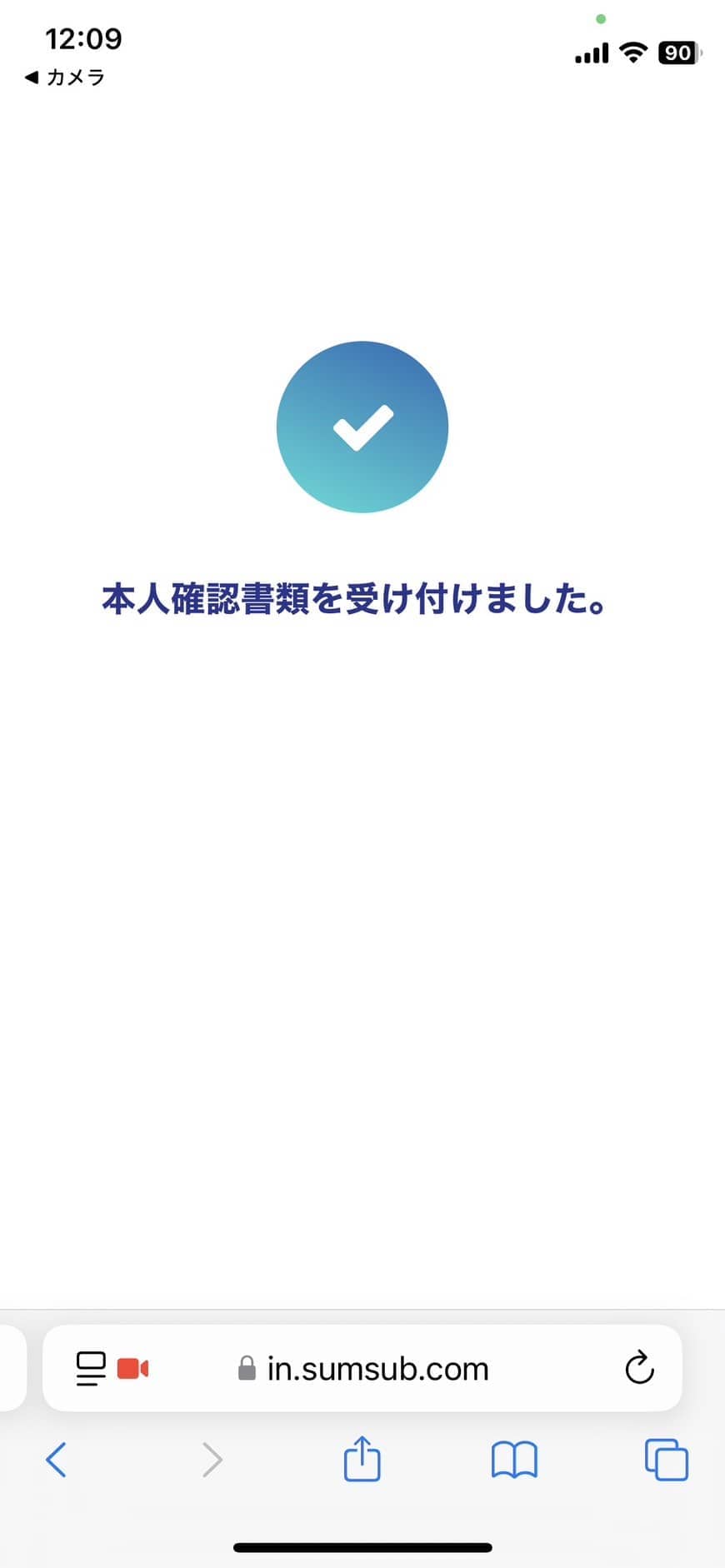Tap the green checkmark success icon
Image resolution: width=725 pixels, height=1568 pixels.
click(362, 427)
